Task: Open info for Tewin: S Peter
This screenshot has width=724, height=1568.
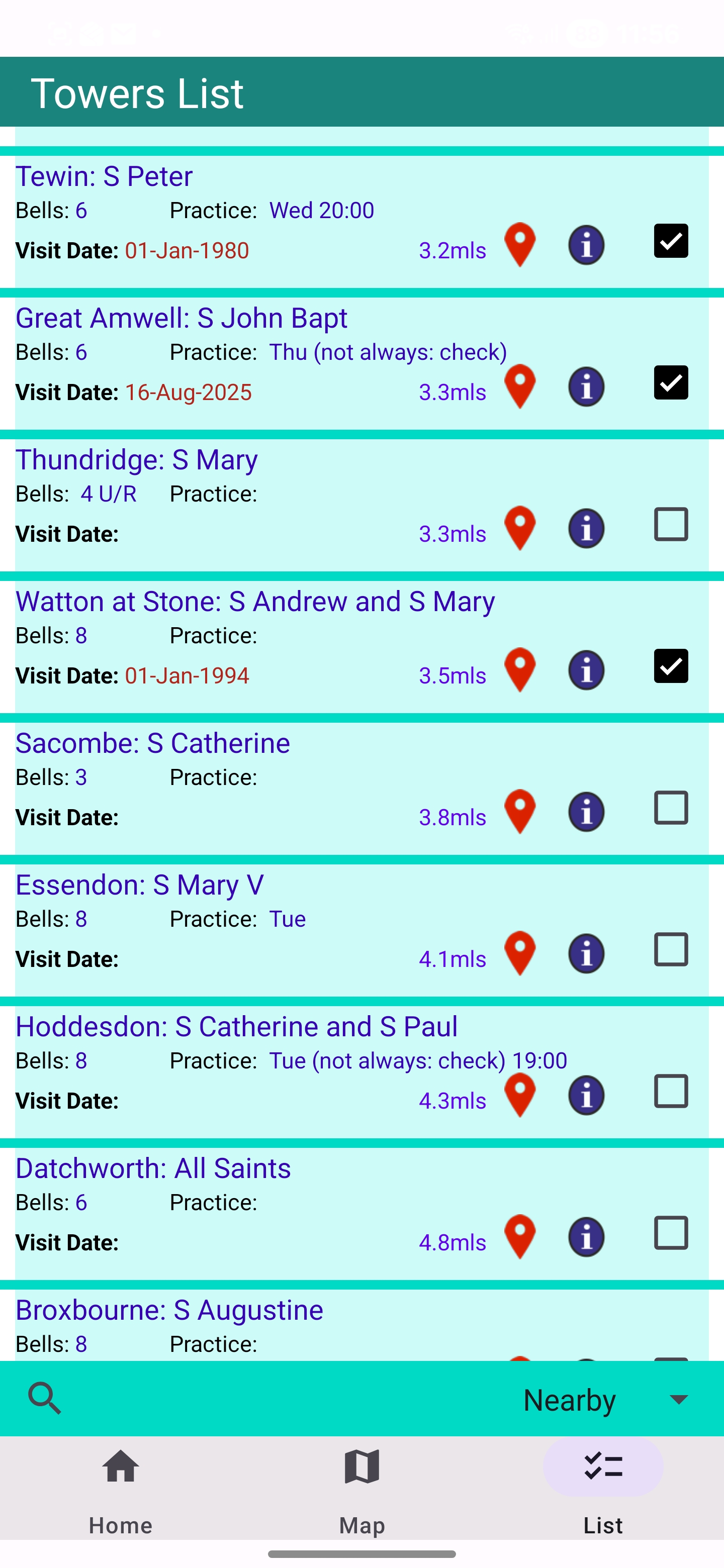Action: coord(586,245)
